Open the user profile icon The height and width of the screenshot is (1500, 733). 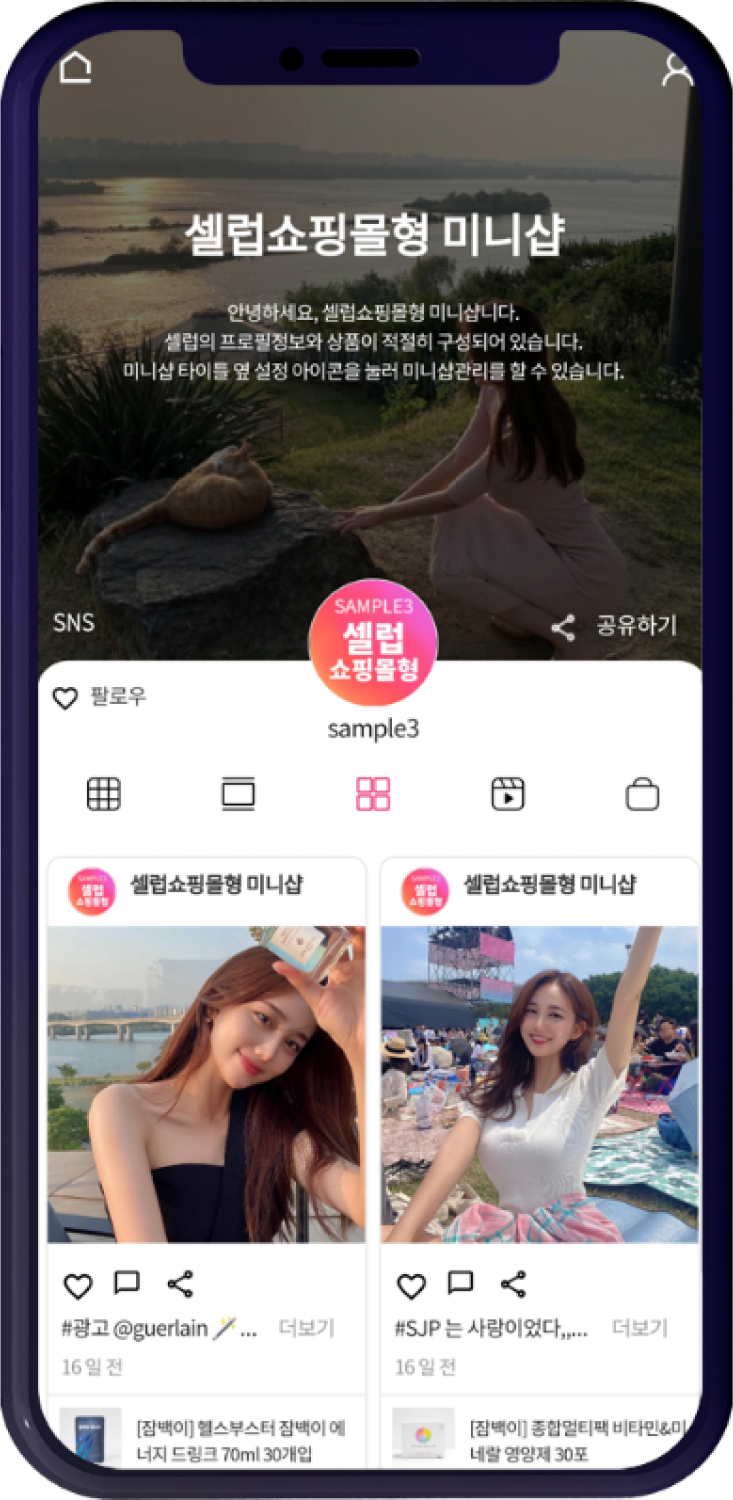click(677, 69)
